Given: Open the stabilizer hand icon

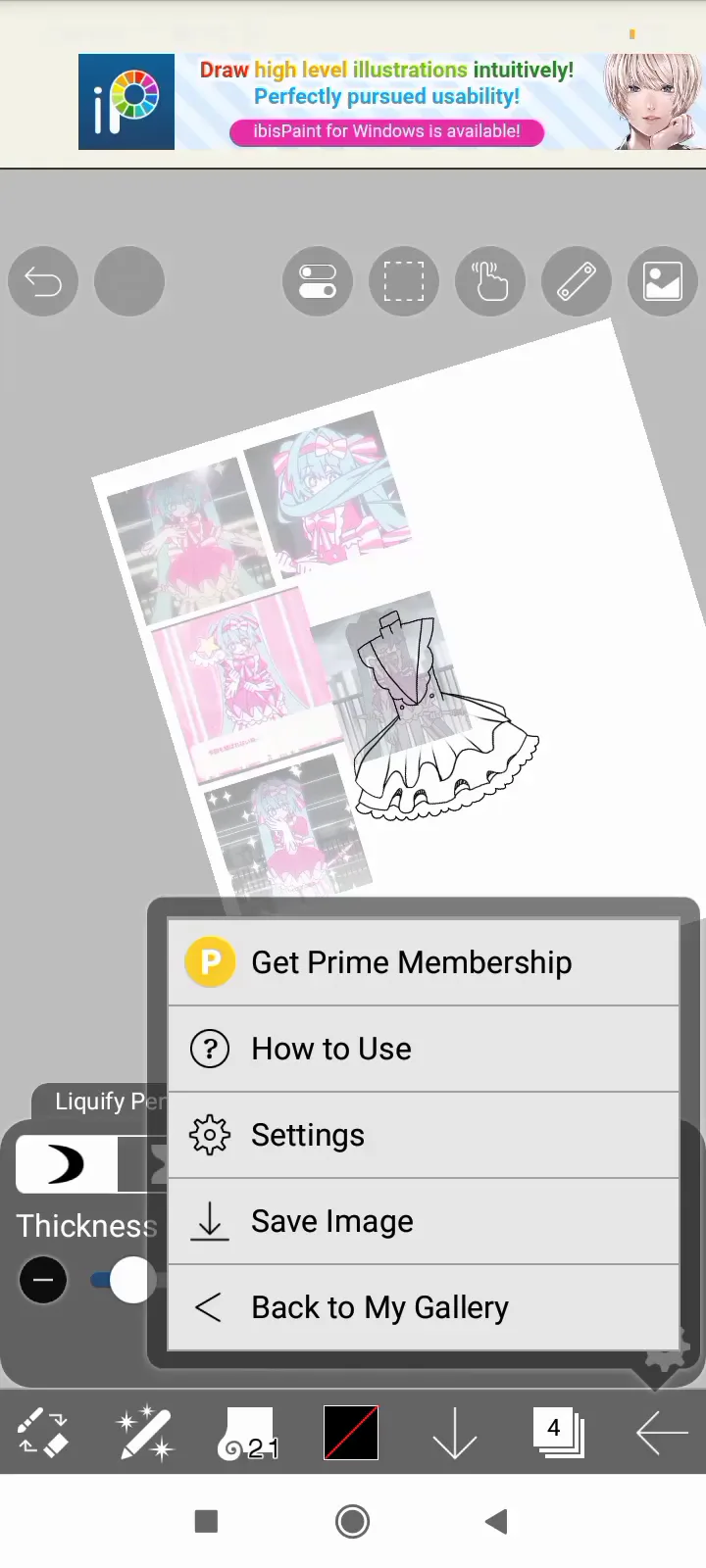Looking at the screenshot, I should tap(490, 282).
